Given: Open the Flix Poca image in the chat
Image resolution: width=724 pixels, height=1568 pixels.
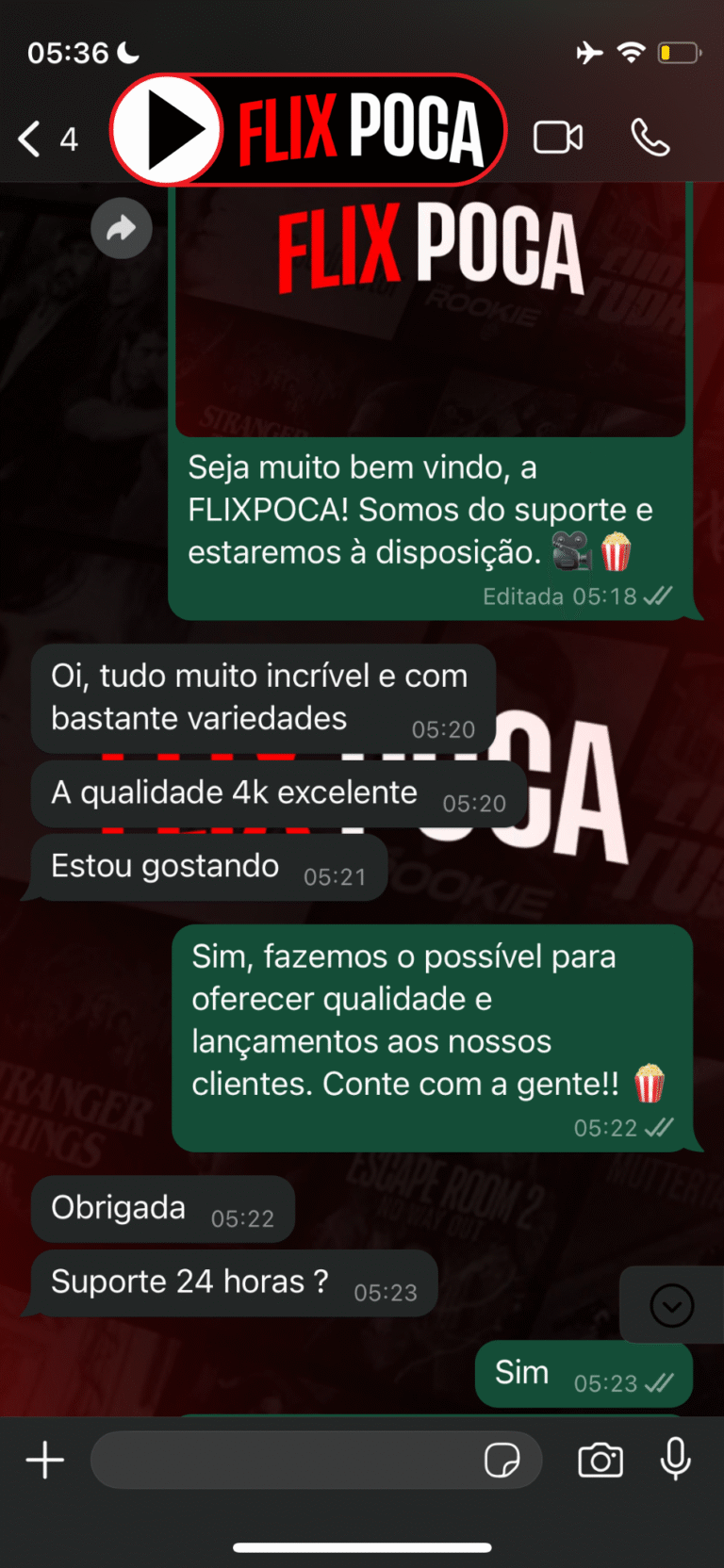Looking at the screenshot, I should pyautogui.click(x=431, y=311).
